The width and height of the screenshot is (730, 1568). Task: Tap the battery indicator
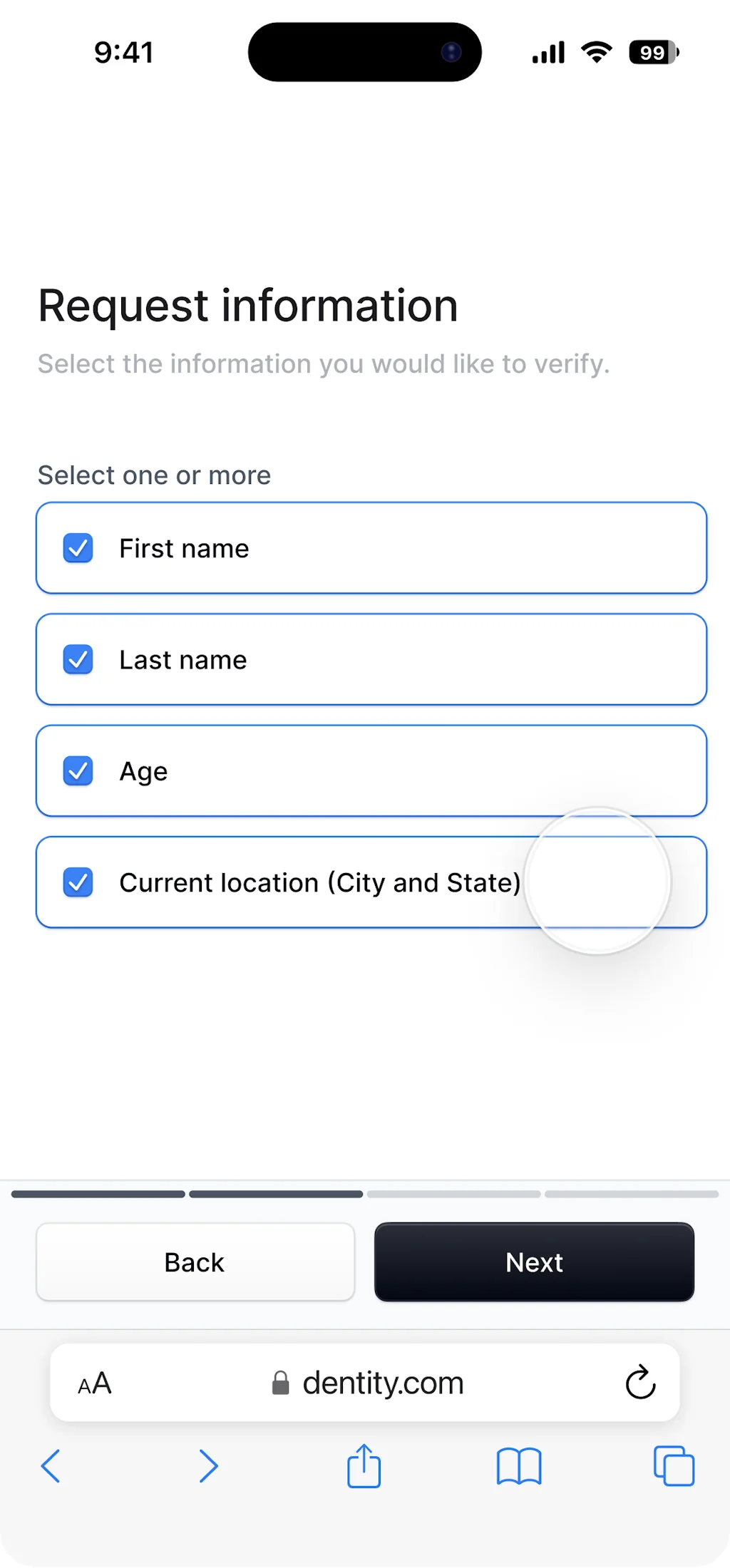point(651,51)
